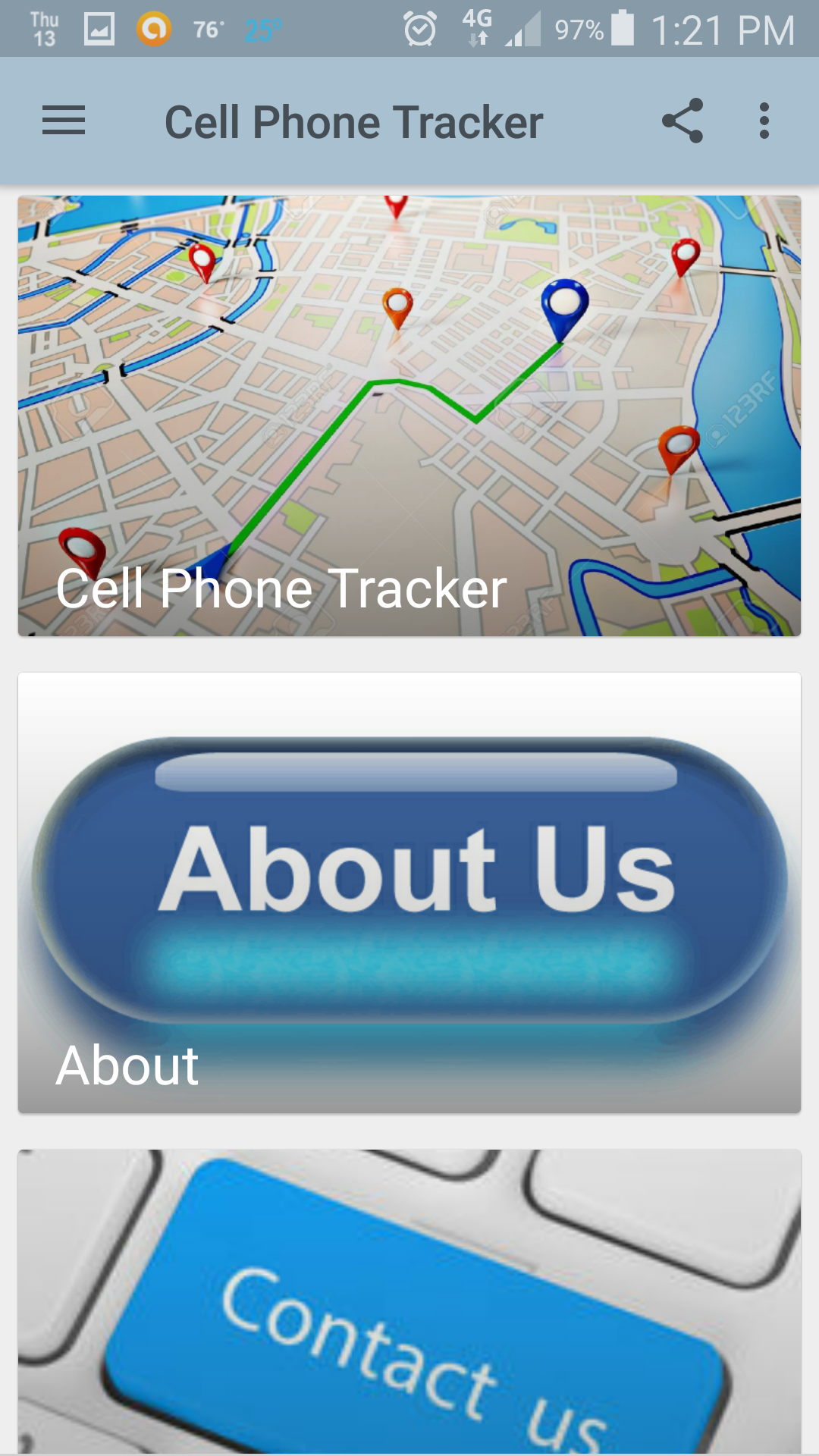Open the About card
Image resolution: width=819 pixels, height=1456 pixels.
(409, 893)
